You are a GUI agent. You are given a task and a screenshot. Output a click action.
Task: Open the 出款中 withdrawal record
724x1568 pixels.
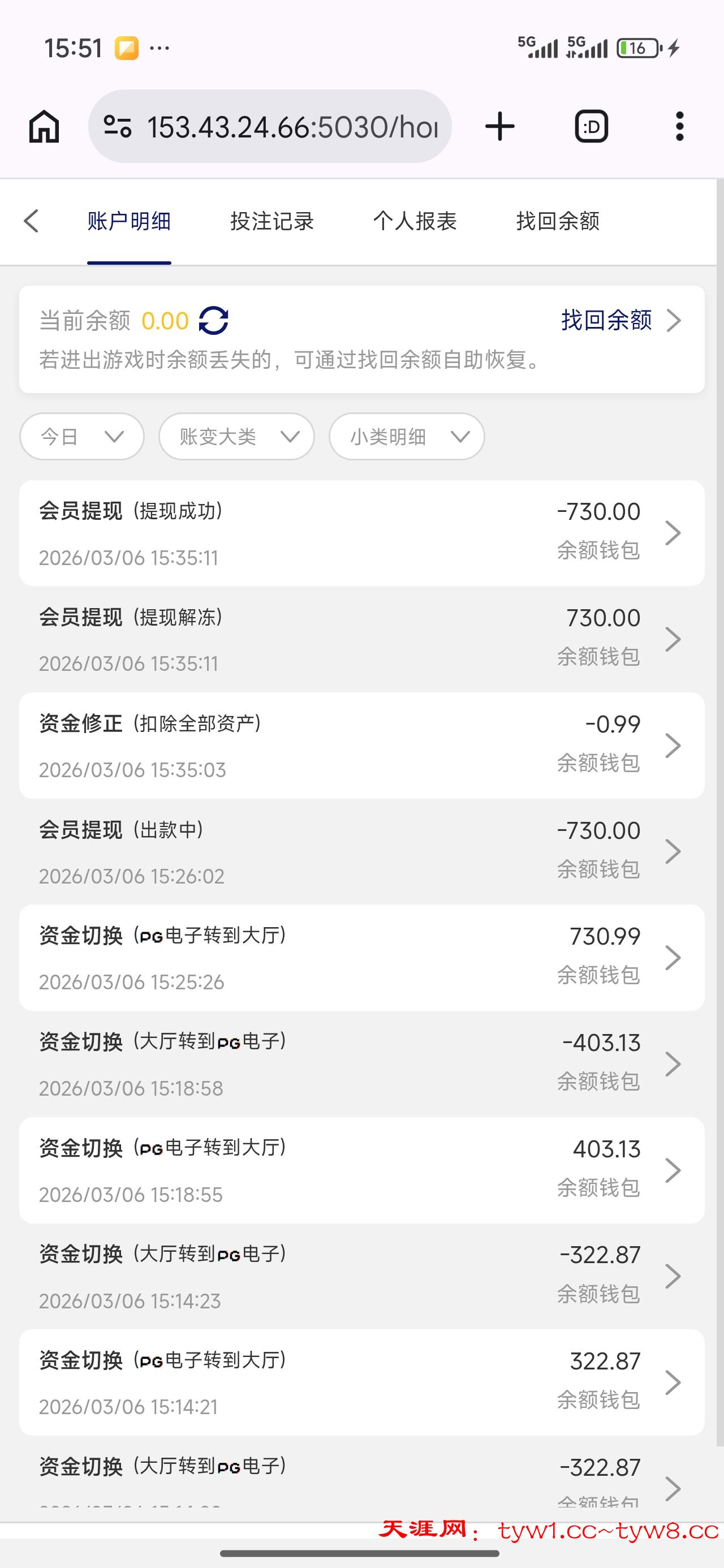(361, 851)
